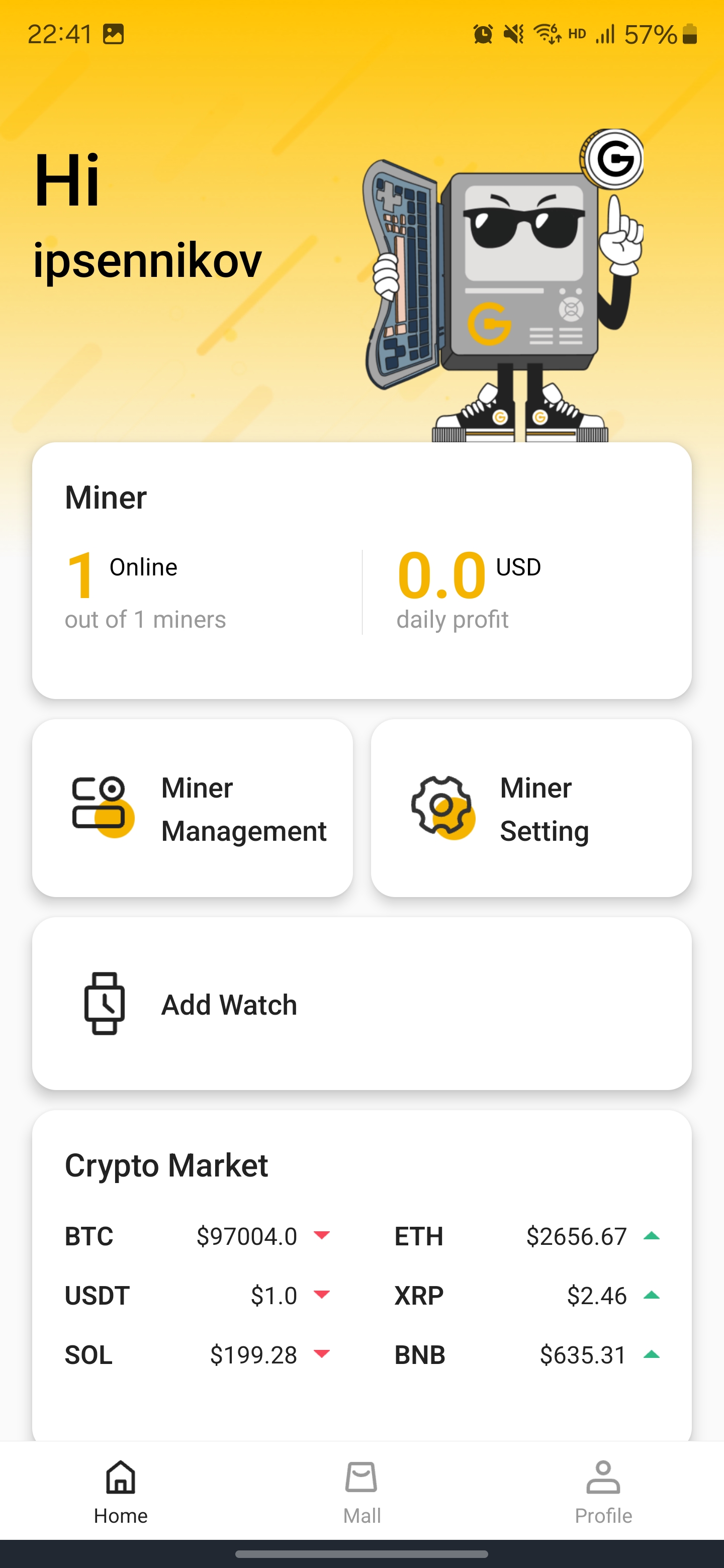Go to the Home tab
Viewport: 724px width, 1568px height.
coord(121,1491)
